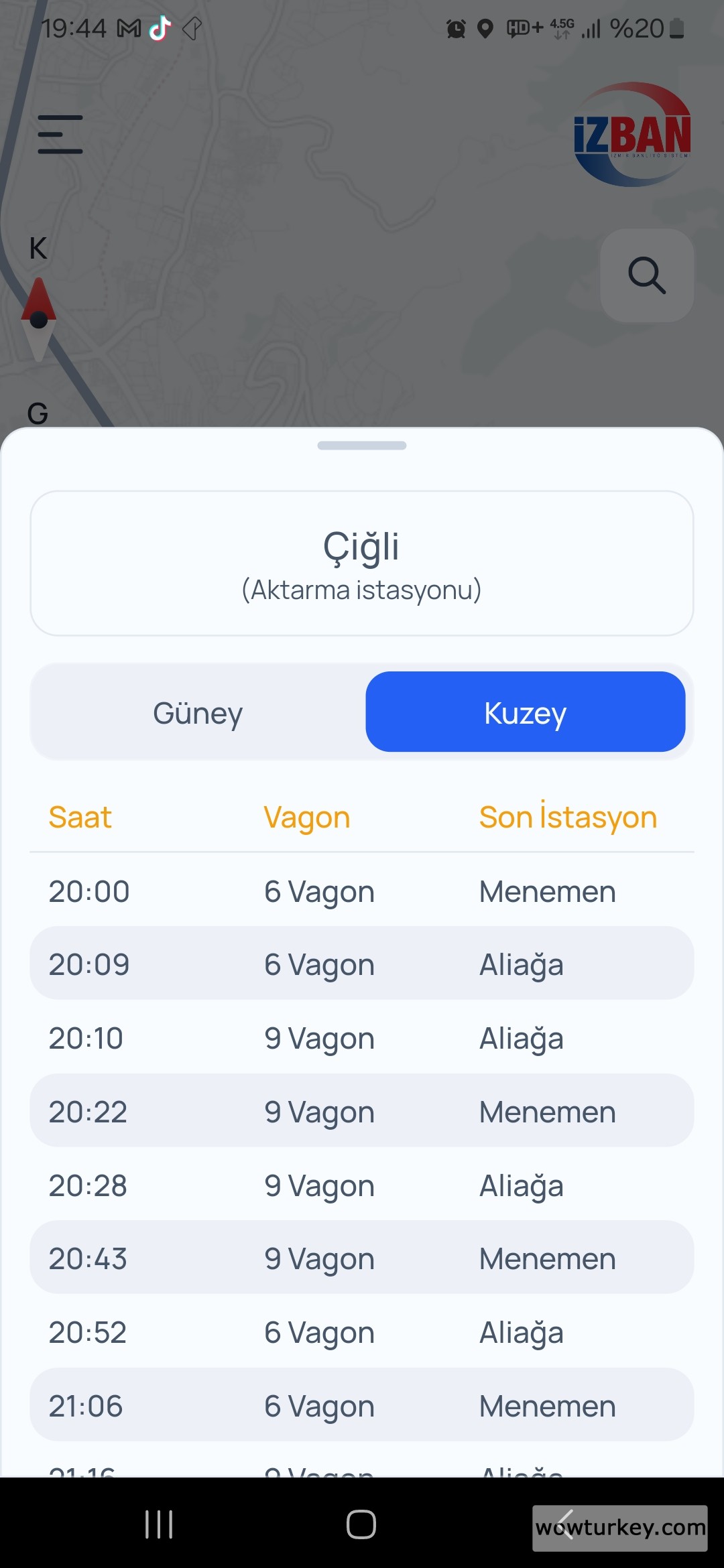Select the Son İstasyon column header
Screen dimensions: 724x1568
[x=567, y=816]
